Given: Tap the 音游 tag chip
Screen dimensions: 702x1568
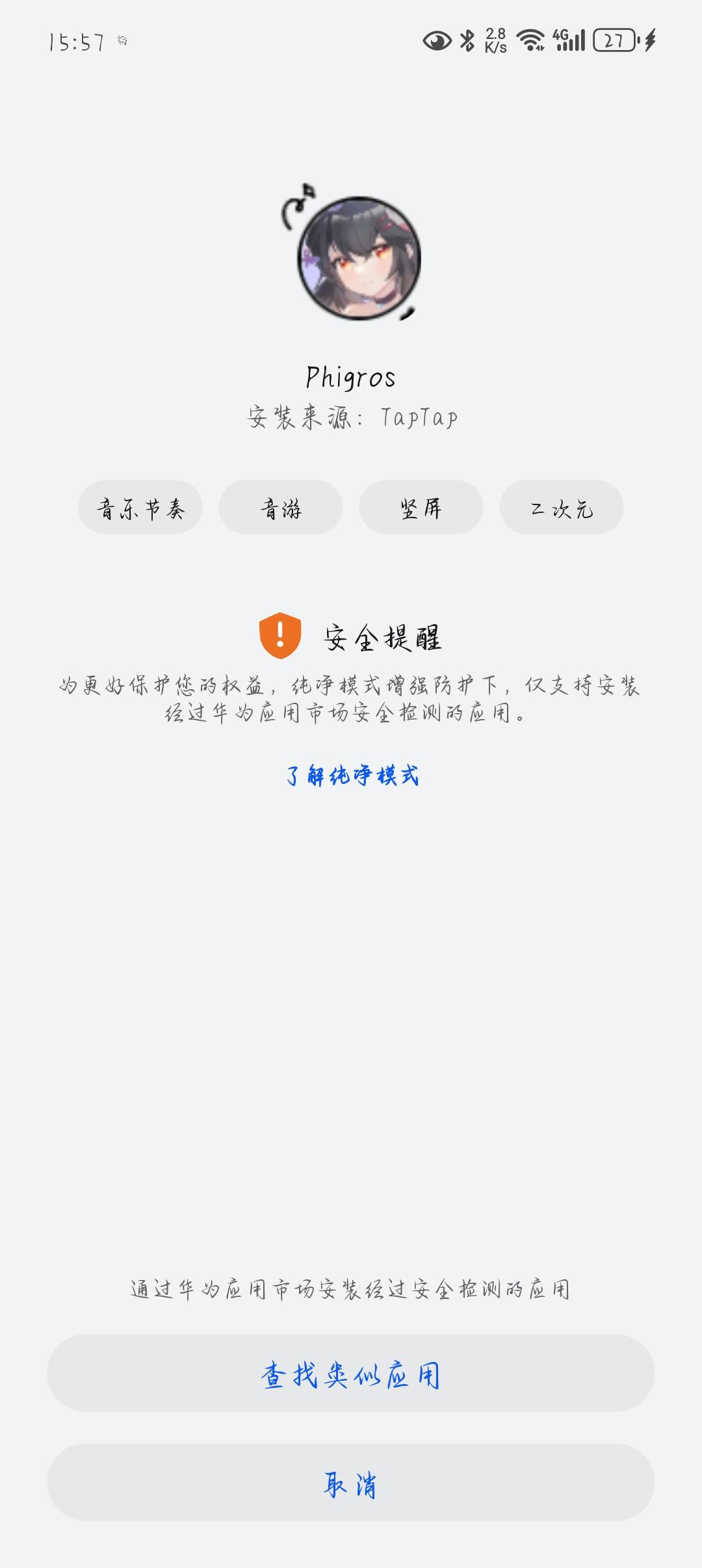Looking at the screenshot, I should point(281,507).
